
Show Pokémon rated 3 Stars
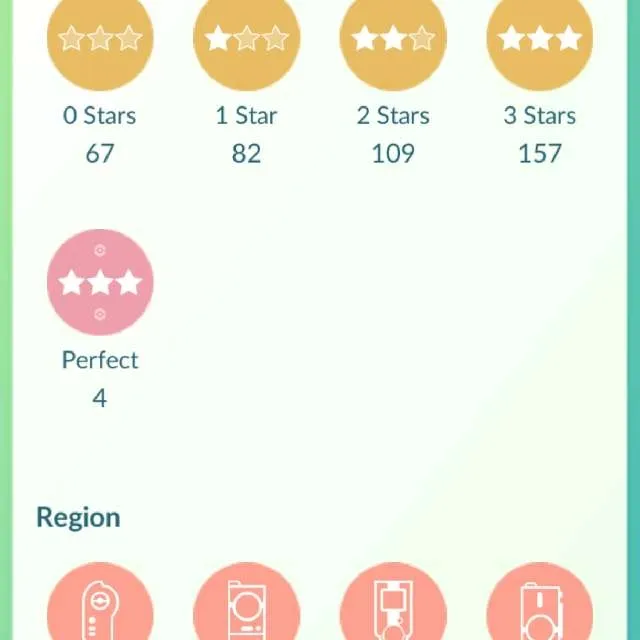tap(540, 40)
